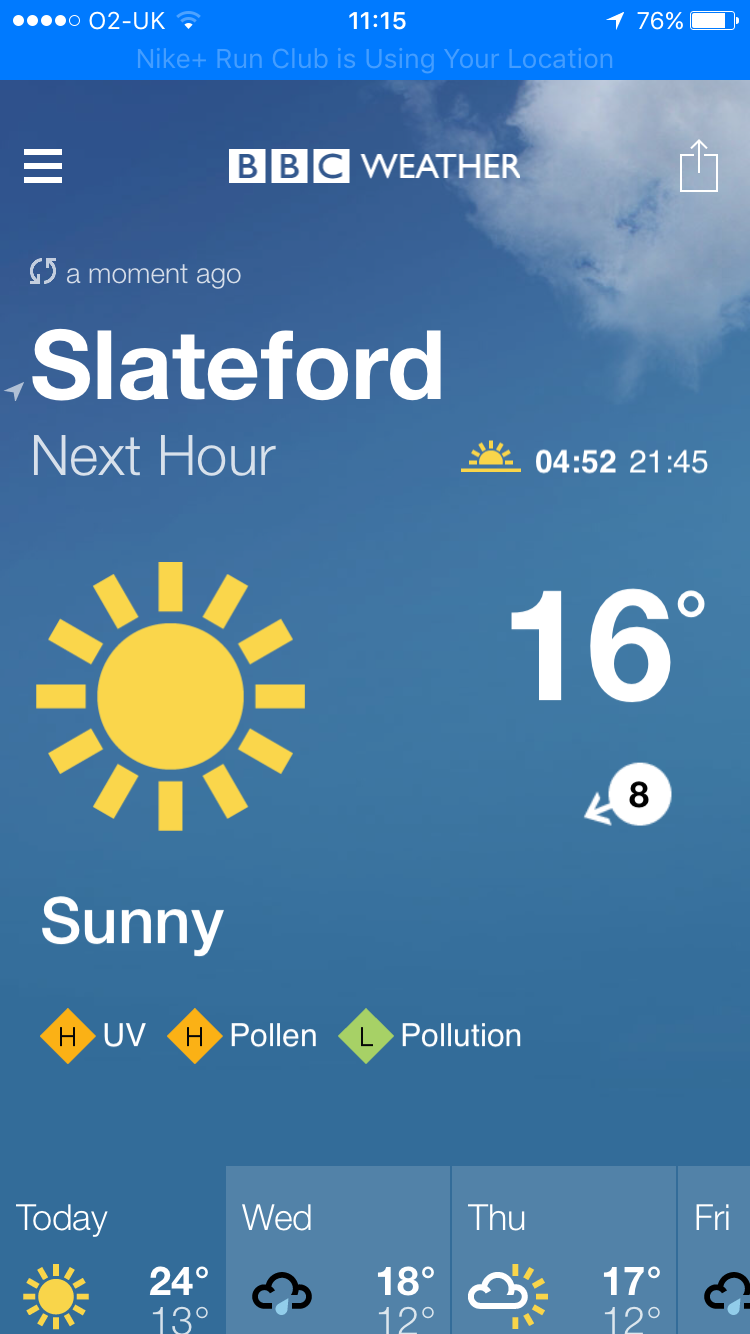Switch to Wednesday's forecast

point(338,1250)
